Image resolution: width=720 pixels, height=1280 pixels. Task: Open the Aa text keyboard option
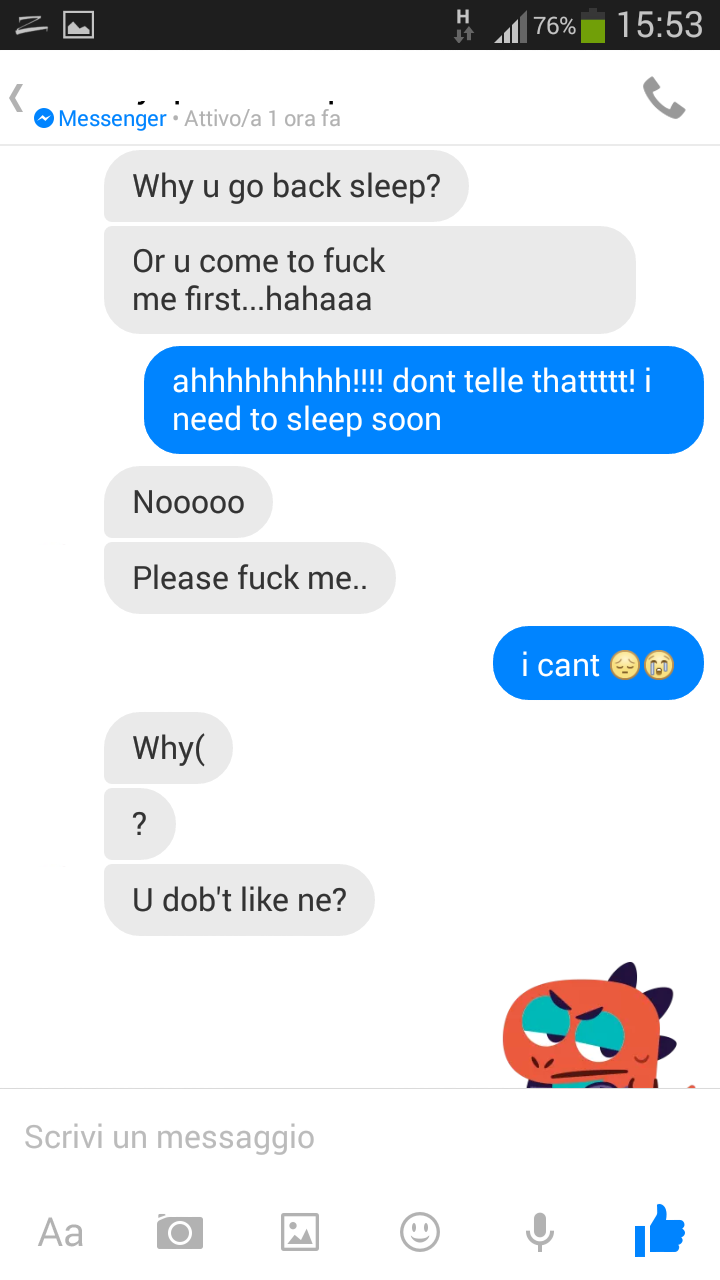(60, 1232)
